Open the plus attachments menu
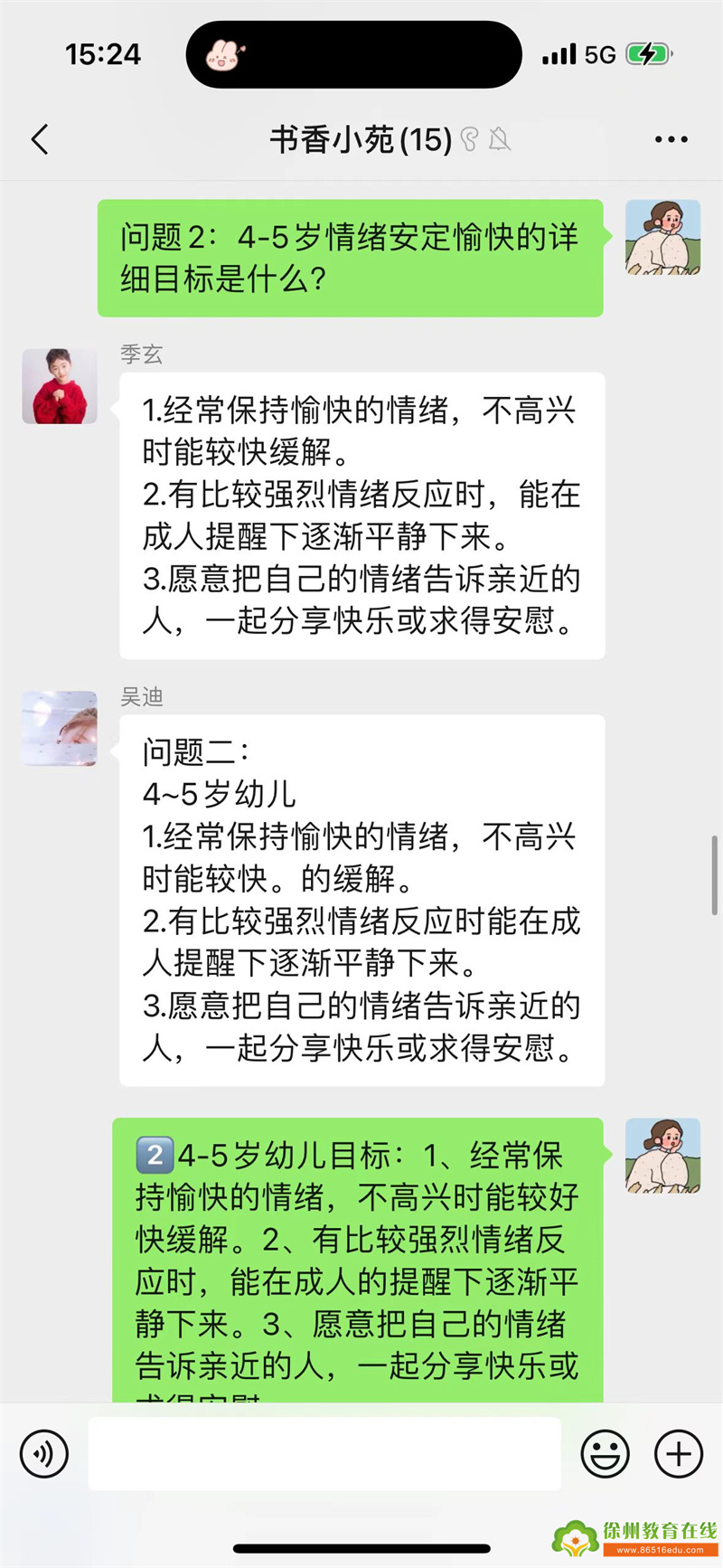Image resolution: width=723 pixels, height=1568 pixels. coord(678,1453)
